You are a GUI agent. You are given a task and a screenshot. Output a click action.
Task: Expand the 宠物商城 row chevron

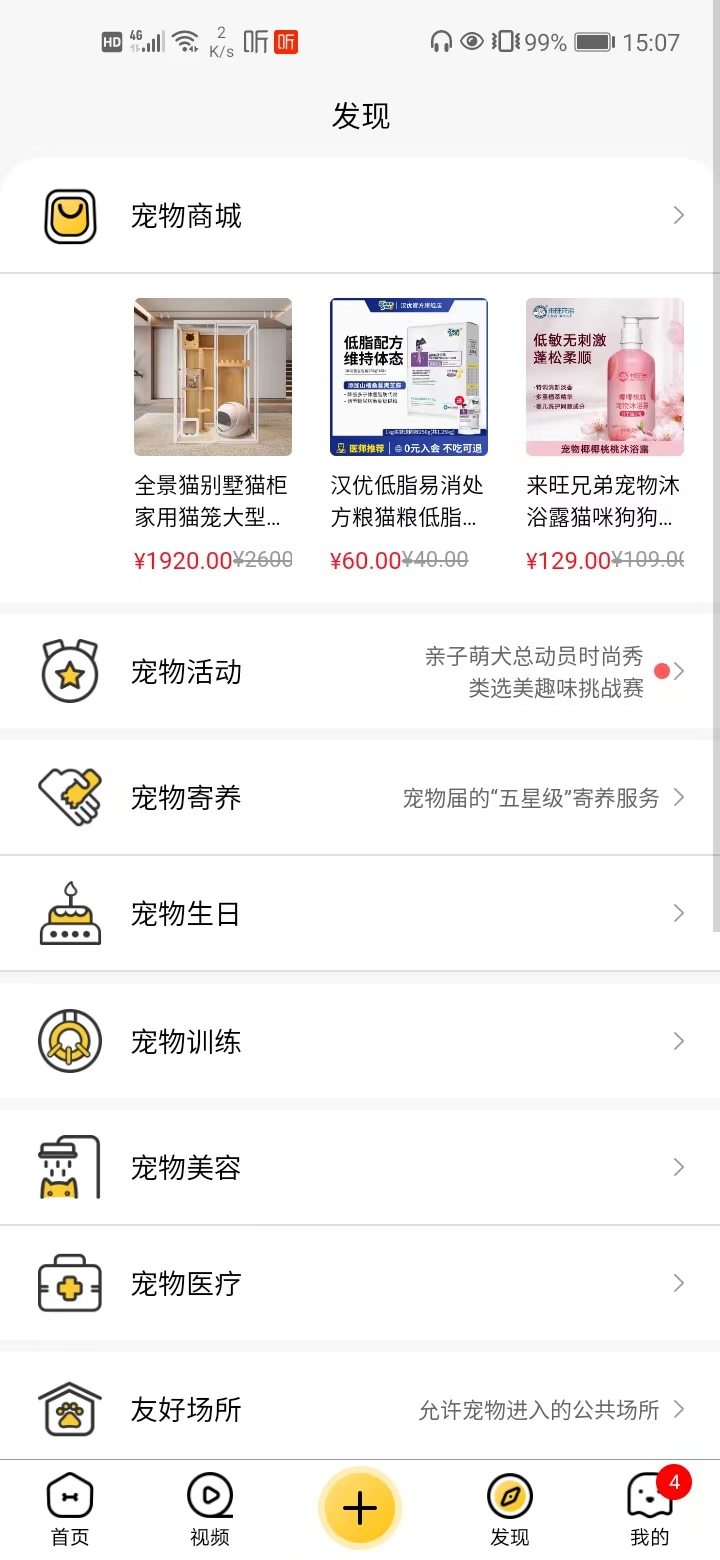click(679, 215)
